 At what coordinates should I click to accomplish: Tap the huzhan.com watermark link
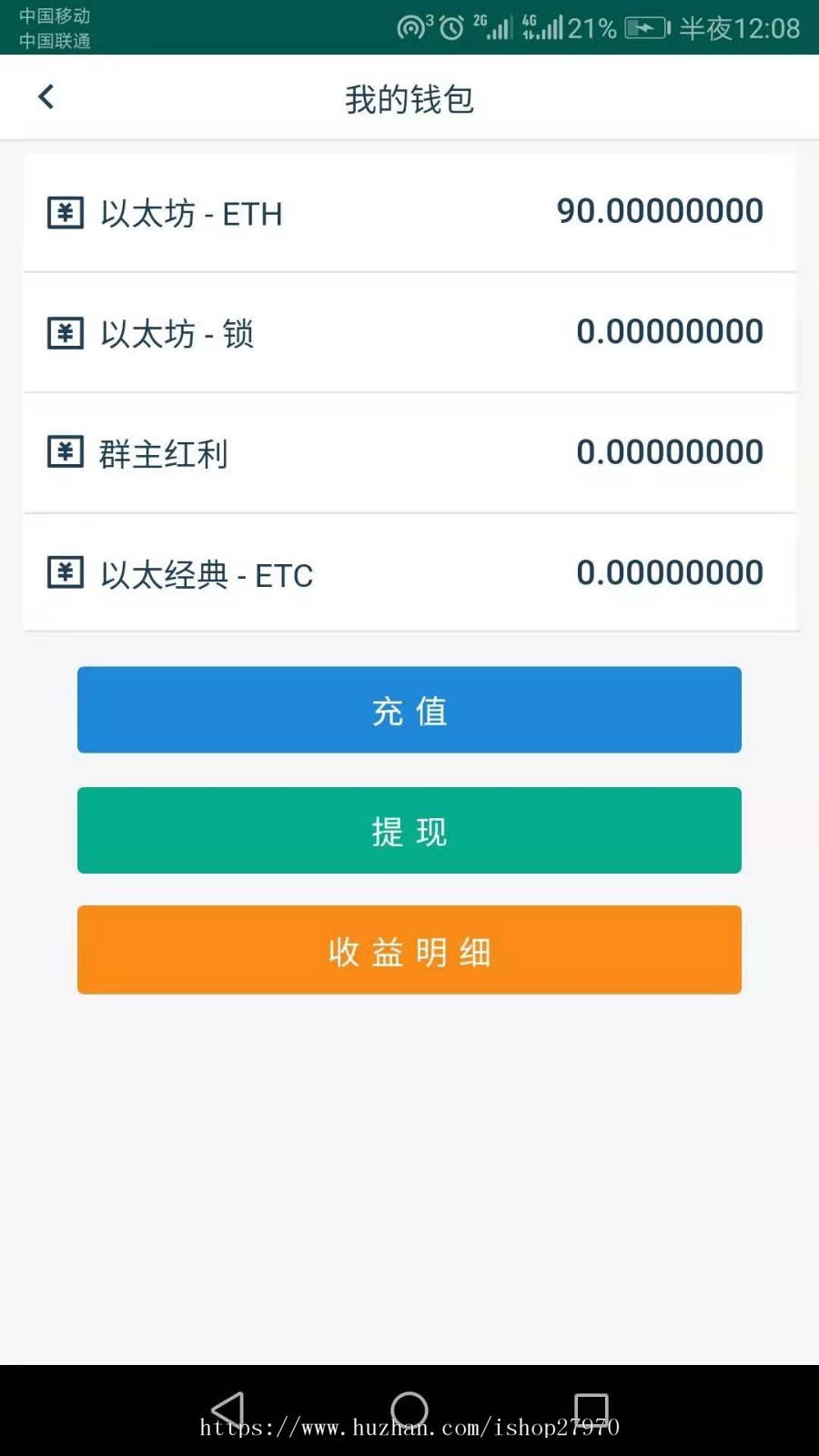(x=409, y=1428)
